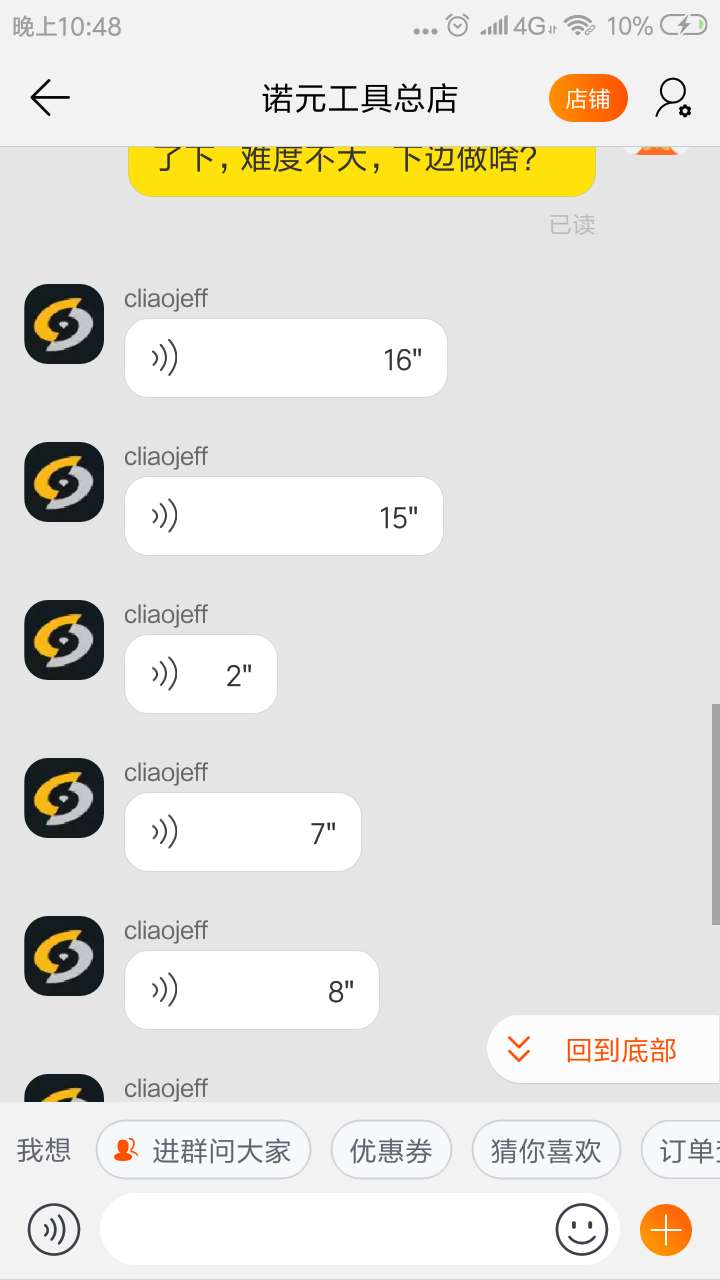
Task: Open the orange plus attachments menu
Action: coord(666,1229)
